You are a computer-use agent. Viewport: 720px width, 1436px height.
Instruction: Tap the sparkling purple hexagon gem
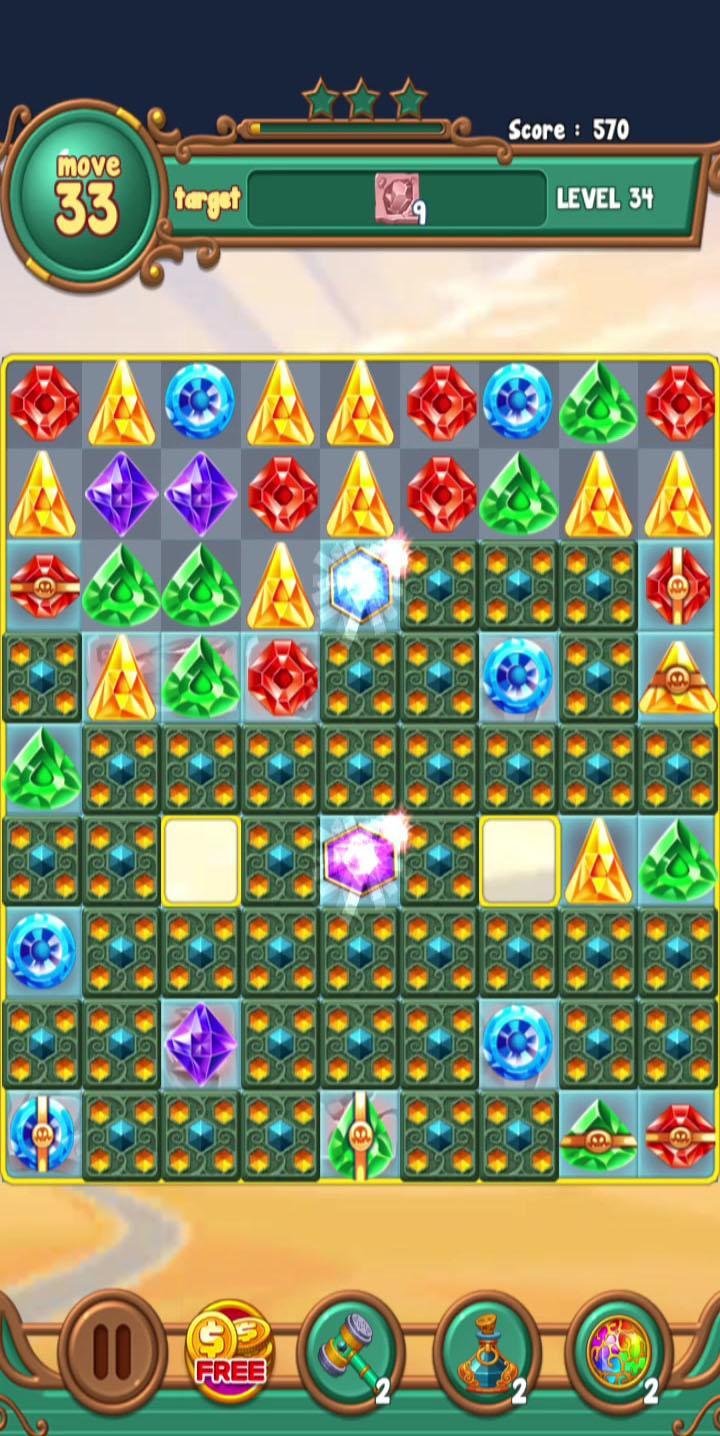point(358,859)
